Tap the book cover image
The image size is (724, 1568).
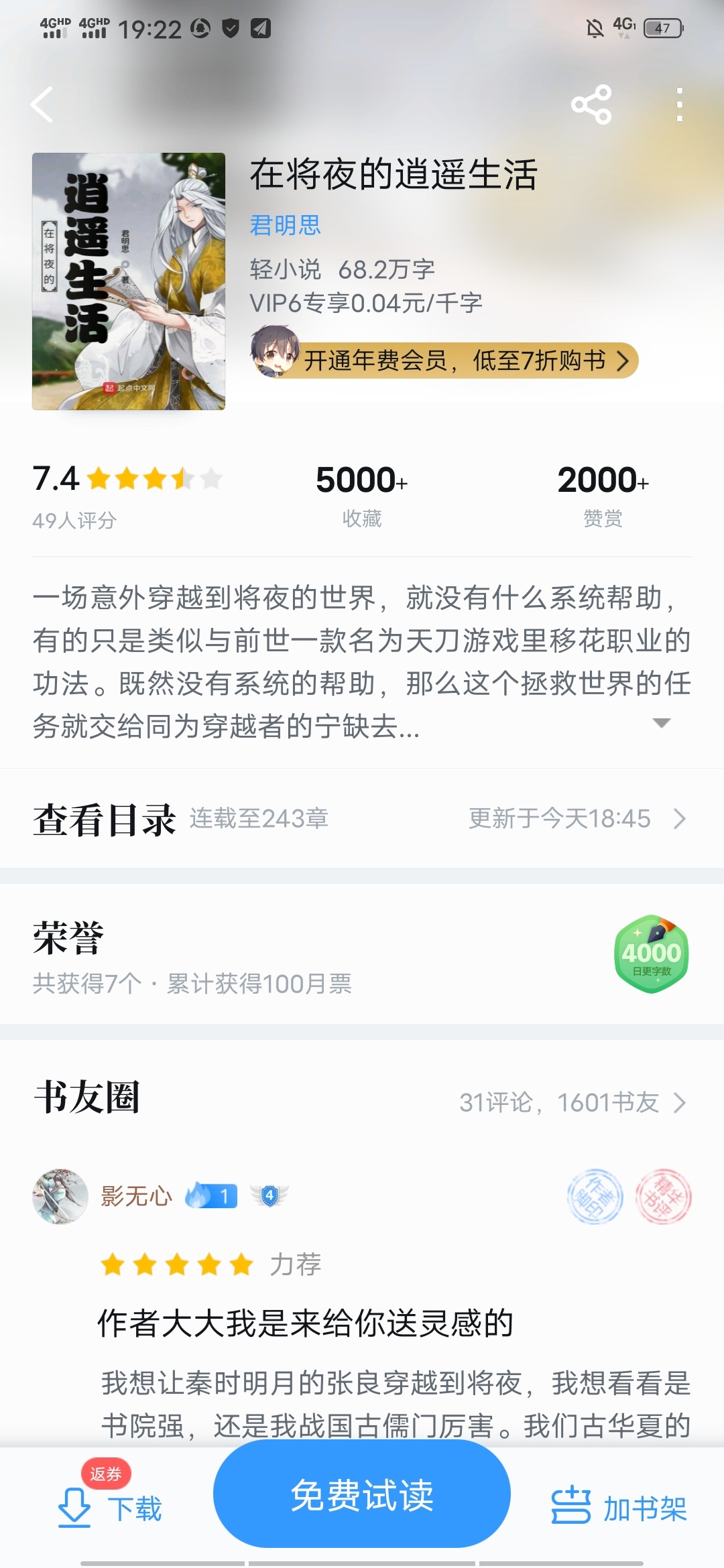[x=129, y=281]
